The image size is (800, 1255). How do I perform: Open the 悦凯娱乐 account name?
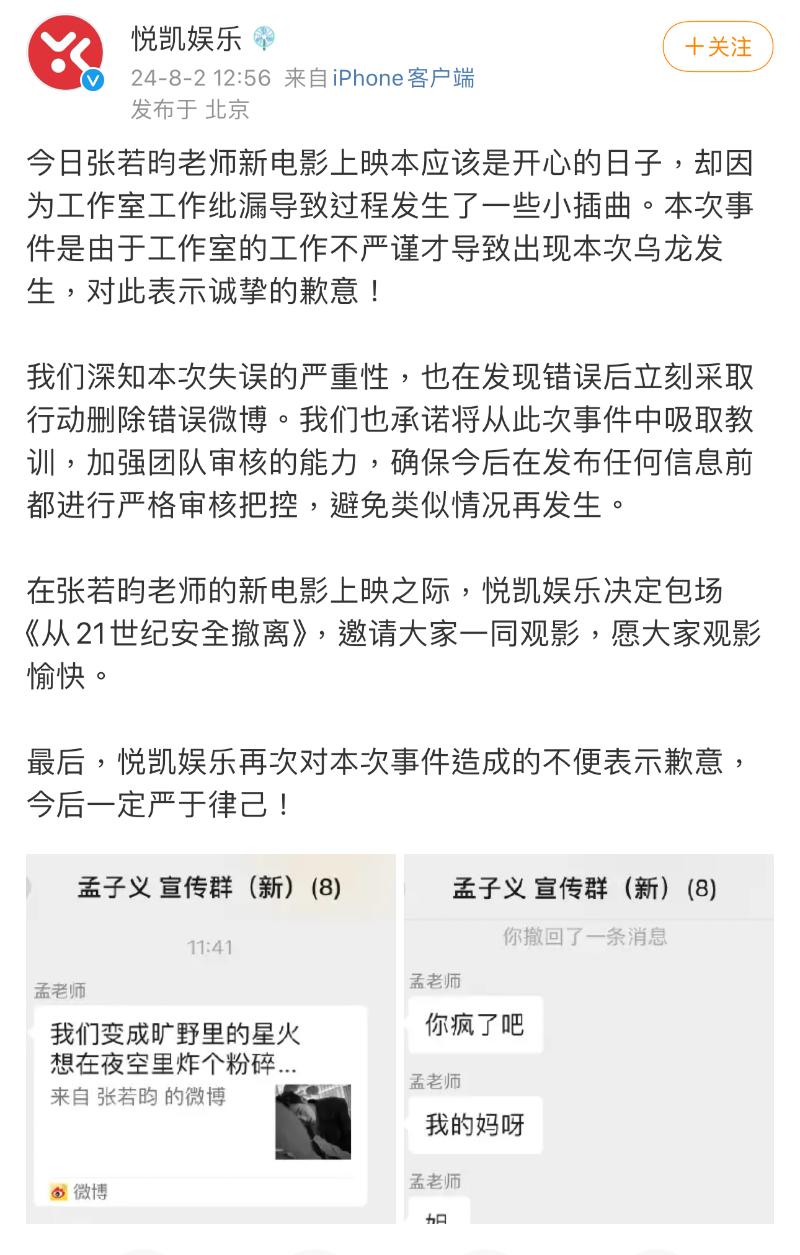pos(187,39)
